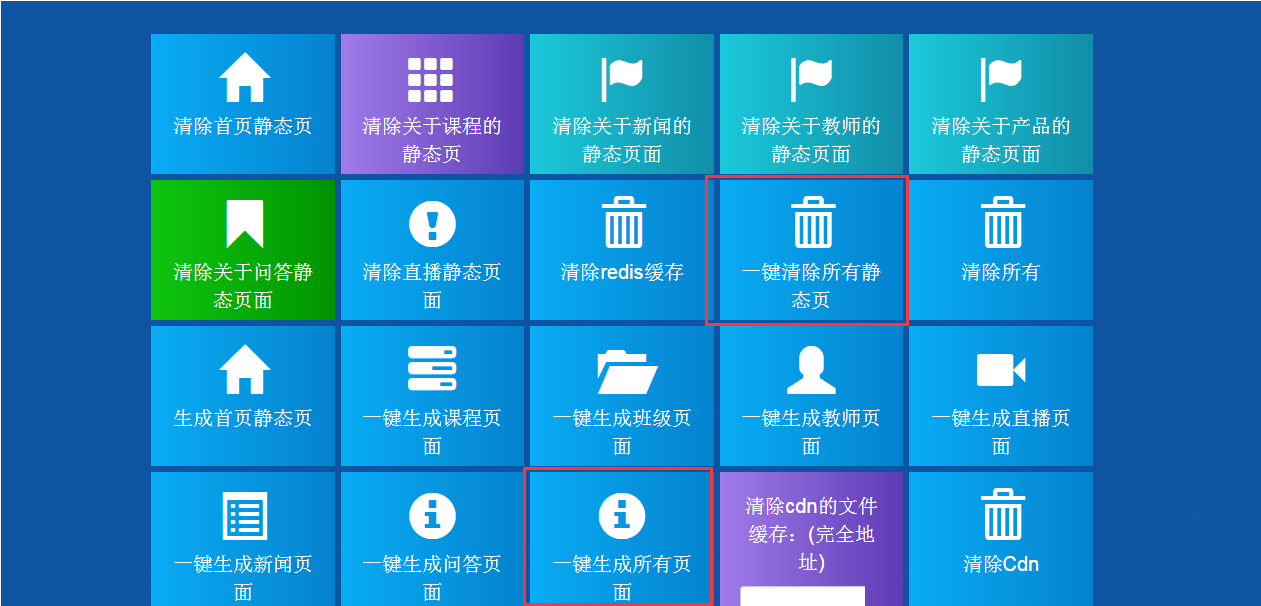Tap the 生成首页静态页 tile
This screenshot has width=1261, height=606.
click(243, 395)
